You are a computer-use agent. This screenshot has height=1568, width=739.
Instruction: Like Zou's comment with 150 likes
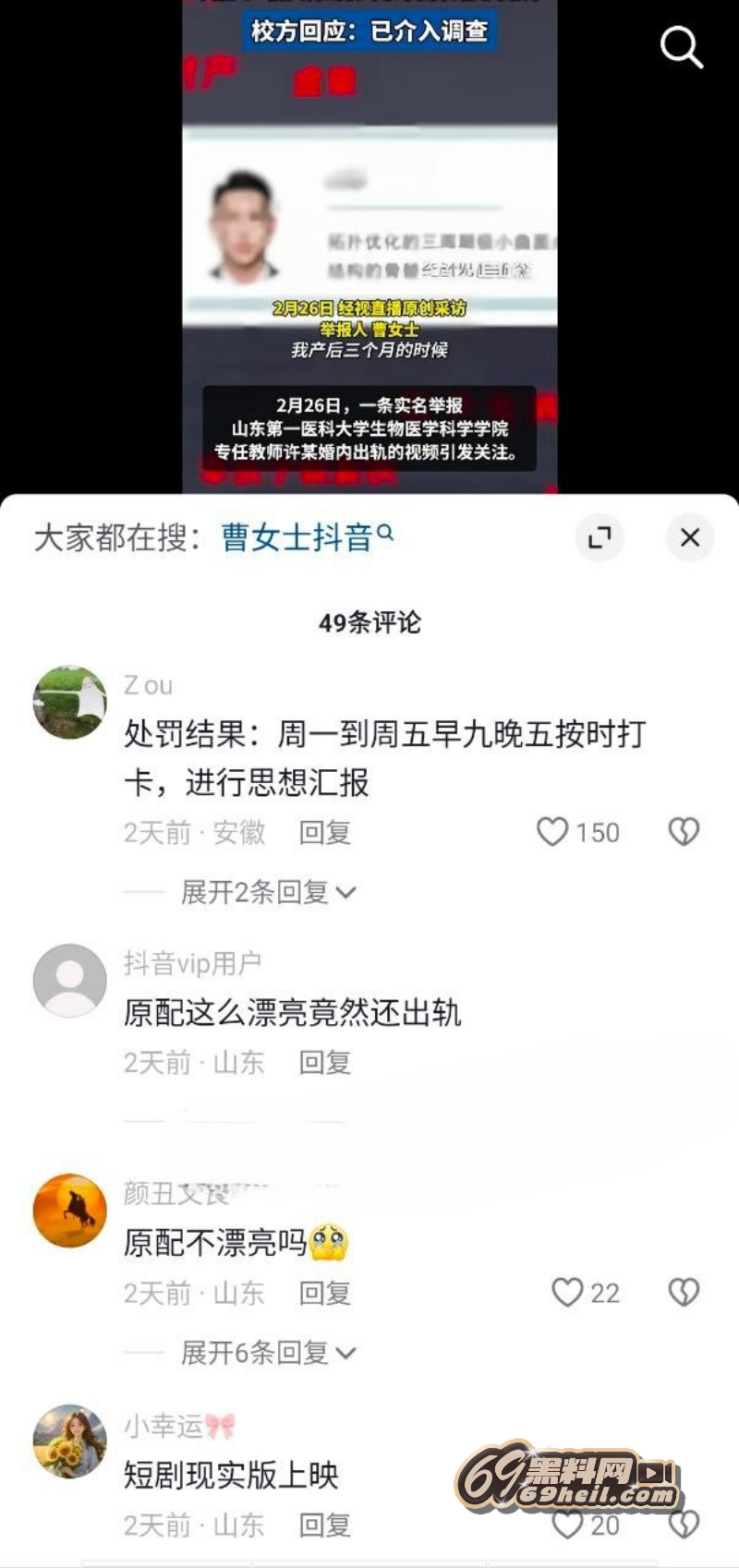coord(552,832)
